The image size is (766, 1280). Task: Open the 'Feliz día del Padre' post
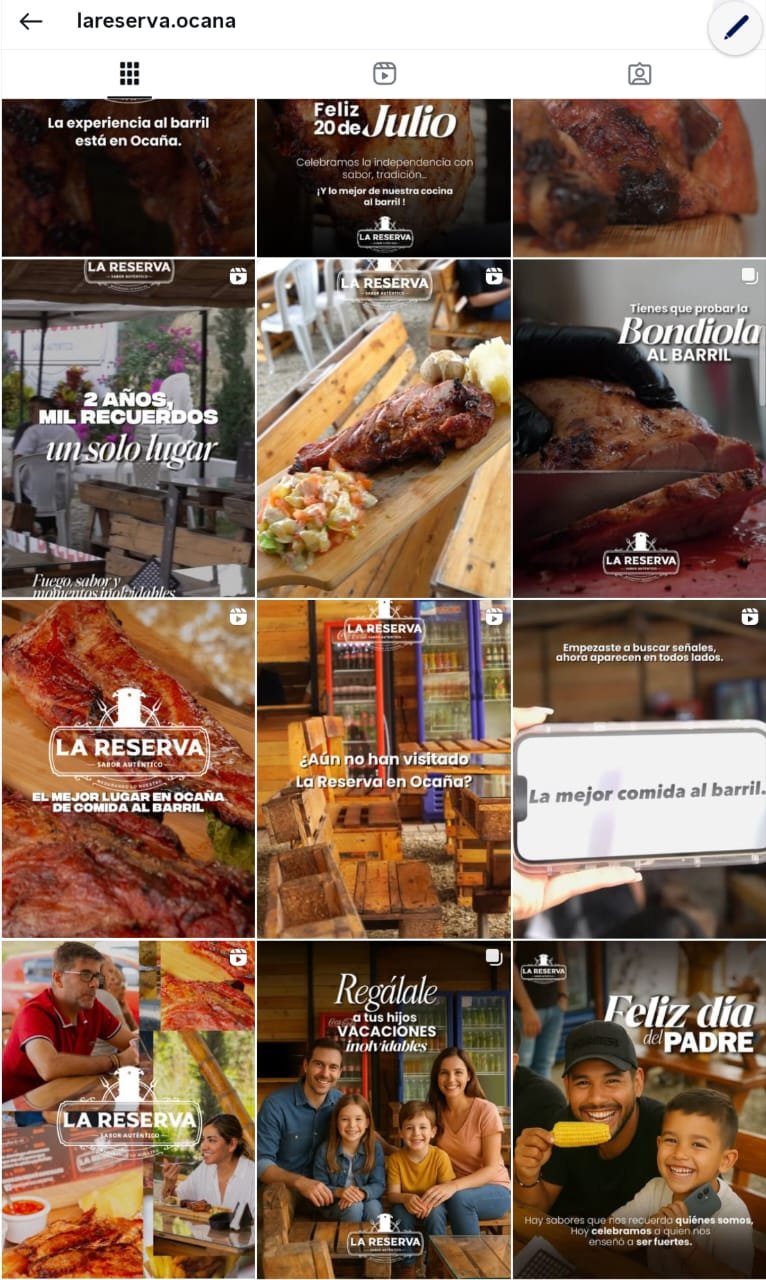639,1108
